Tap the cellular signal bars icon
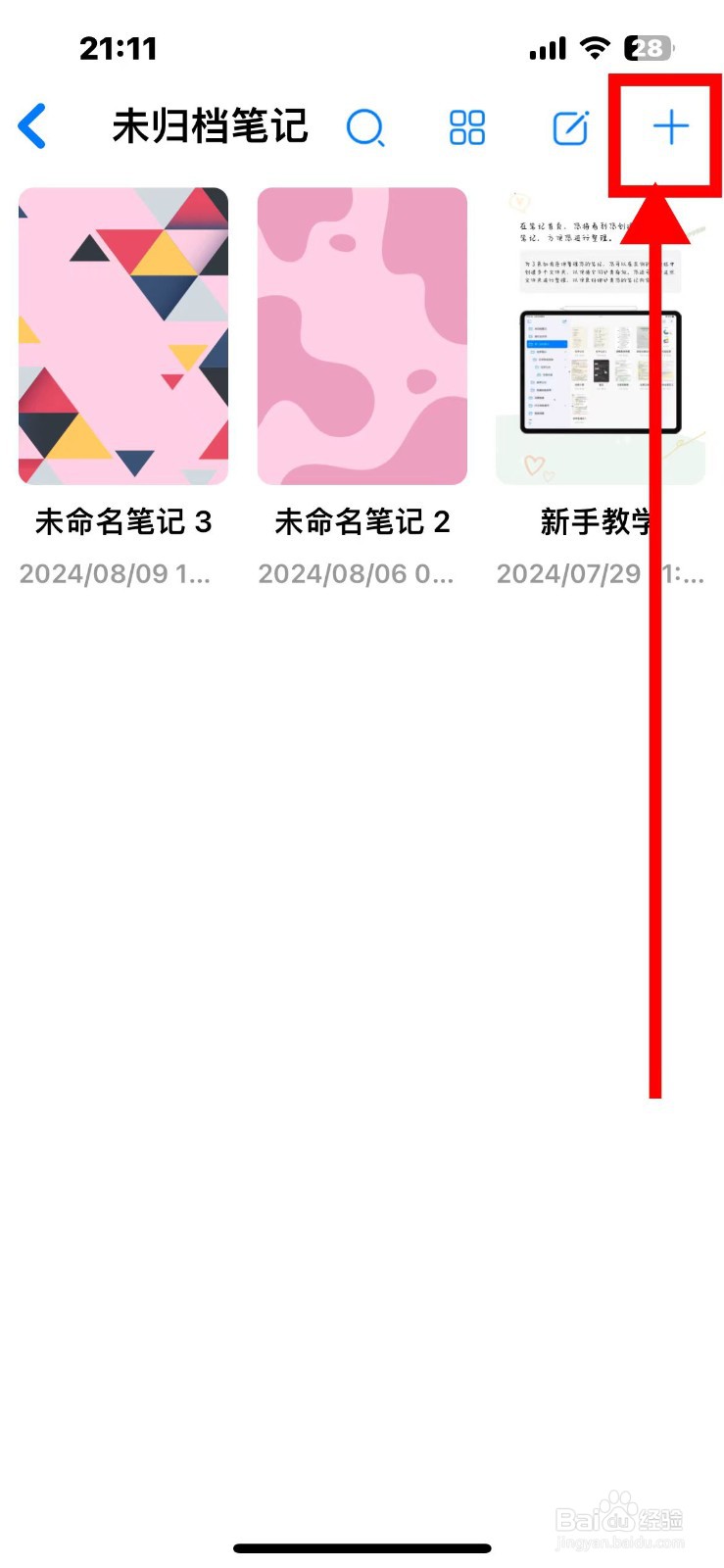 [x=548, y=47]
